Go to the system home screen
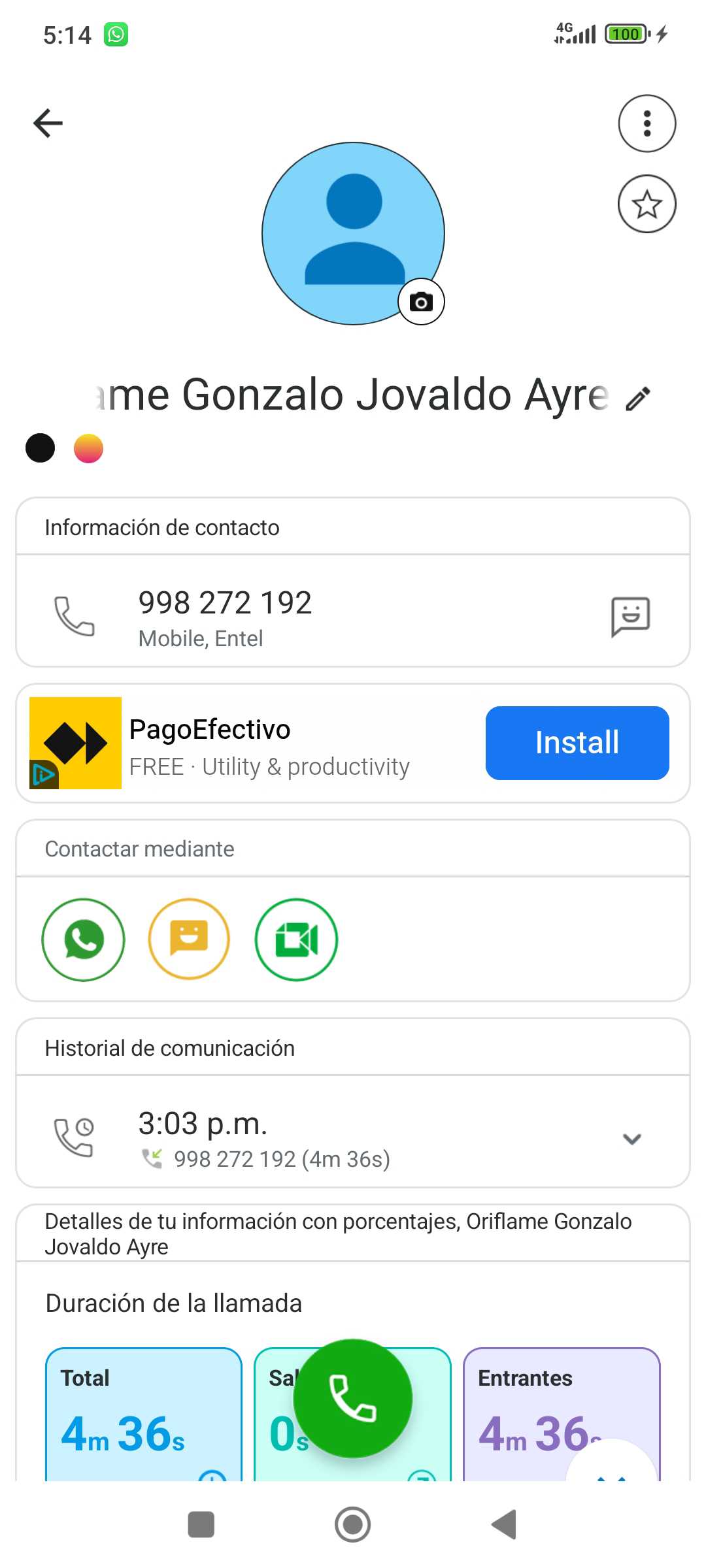The image size is (706, 1568). pos(352,1524)
